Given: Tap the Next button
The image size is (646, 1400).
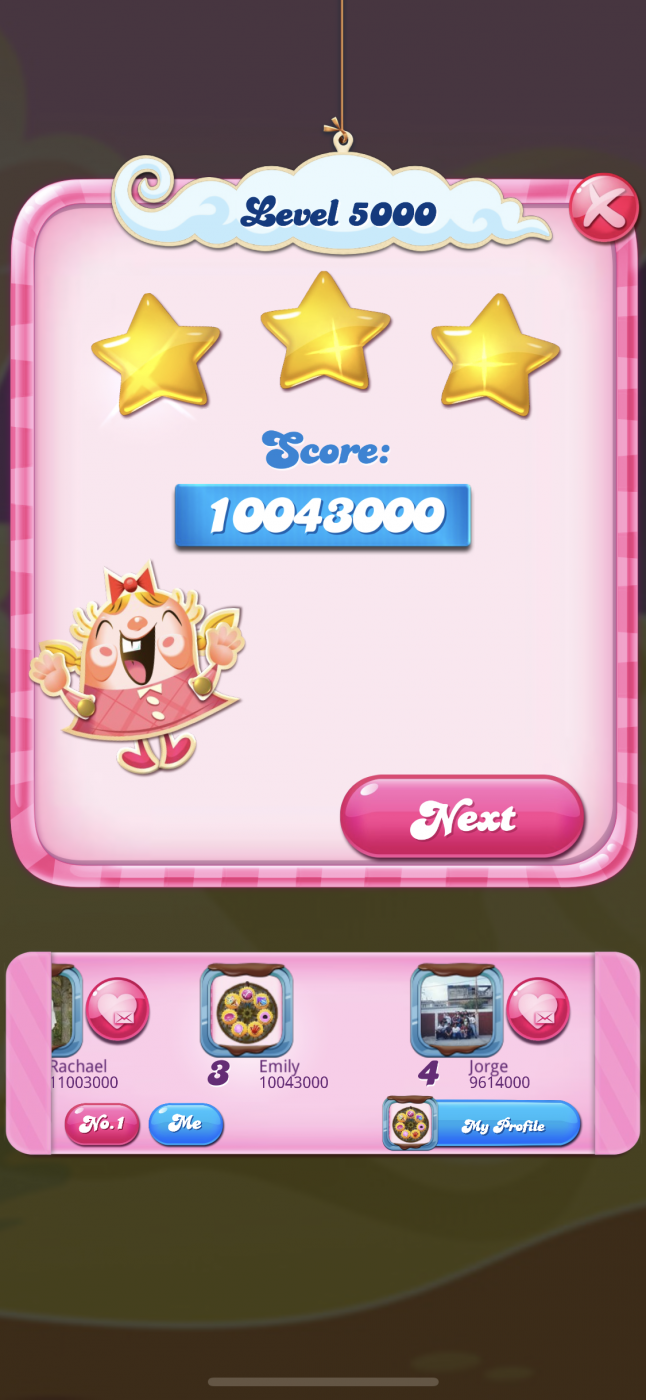Looking at the screenshot, I should 462,817.
